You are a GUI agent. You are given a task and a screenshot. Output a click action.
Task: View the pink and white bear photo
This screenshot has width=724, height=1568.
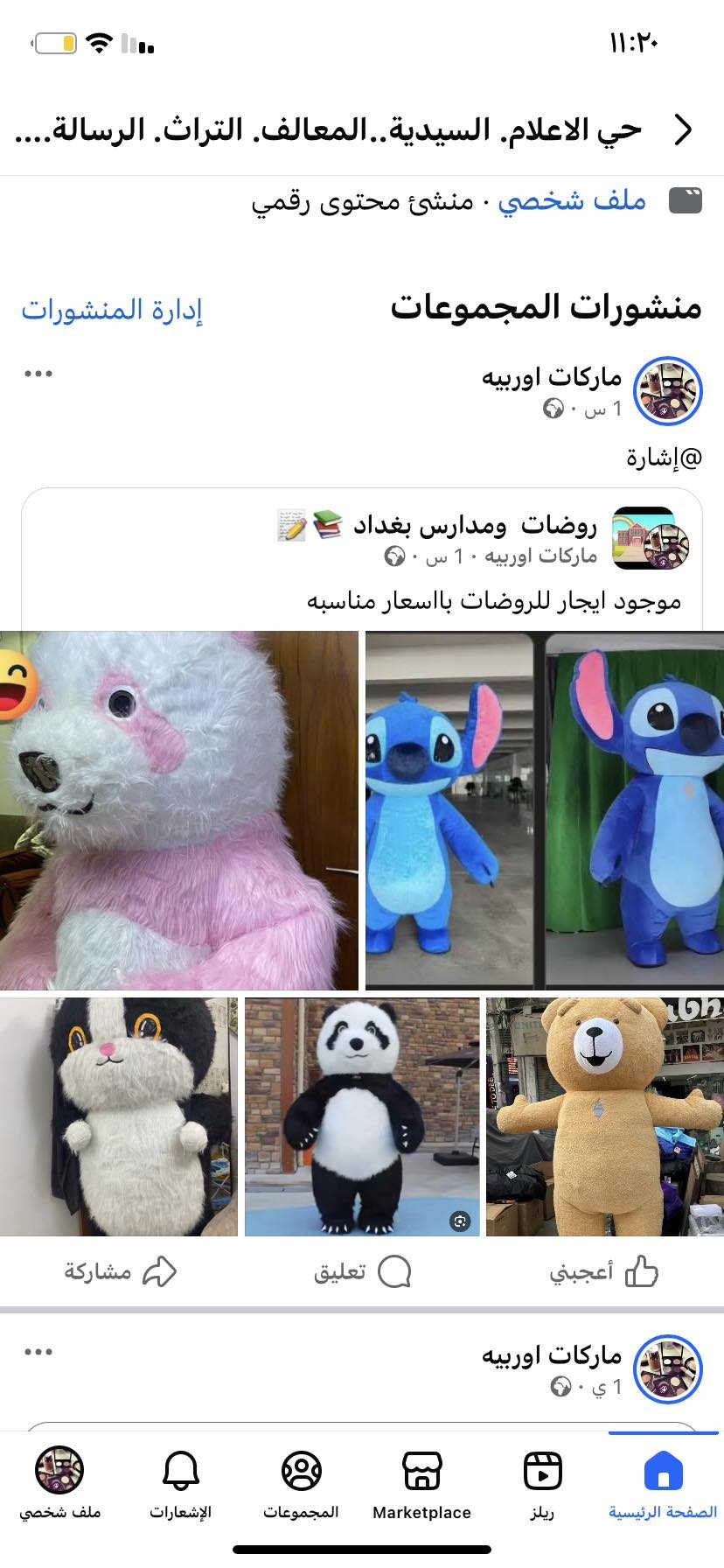point(178,810)
